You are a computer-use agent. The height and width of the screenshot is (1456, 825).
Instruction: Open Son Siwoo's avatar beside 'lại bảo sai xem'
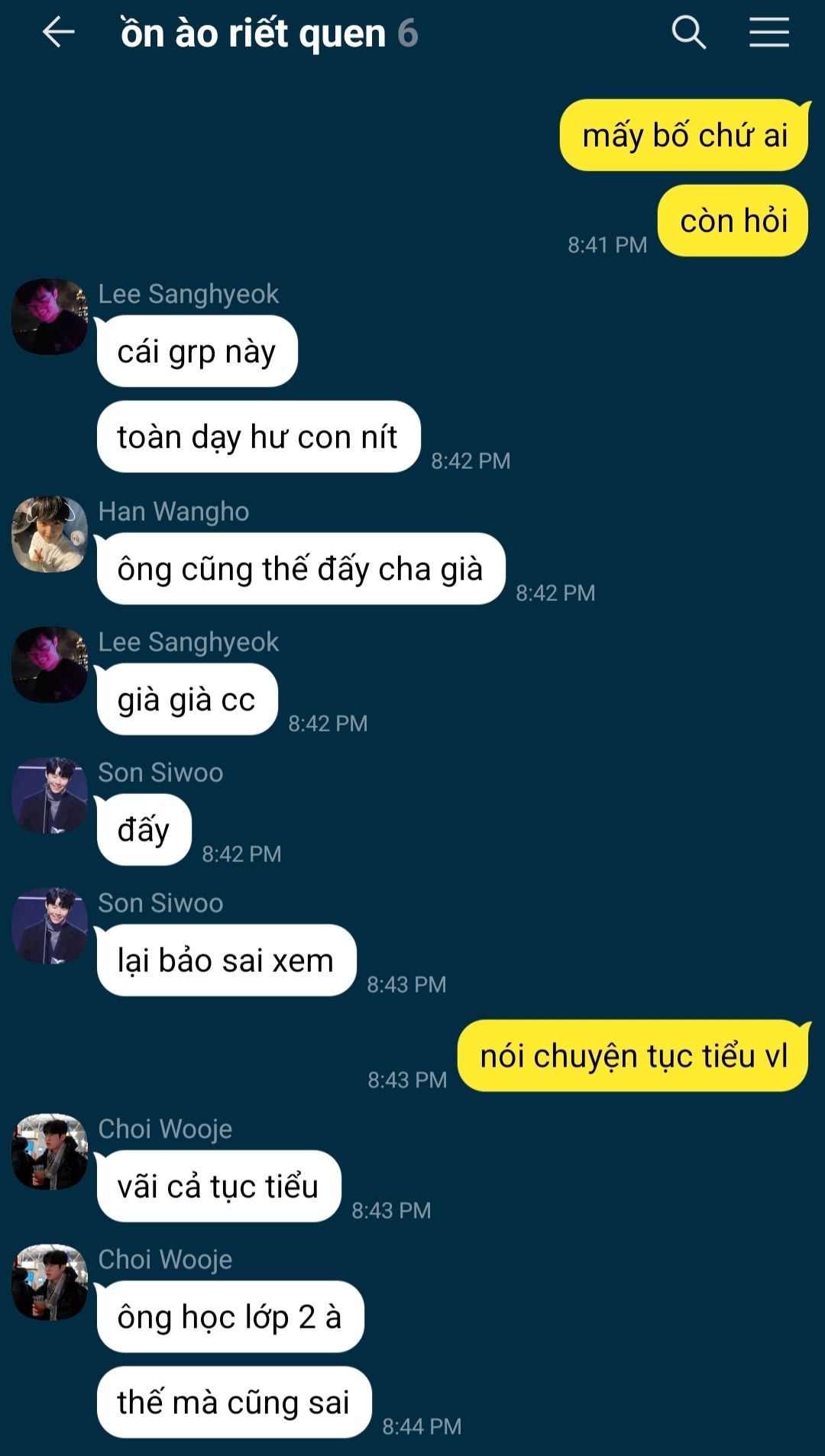point(50,926)
